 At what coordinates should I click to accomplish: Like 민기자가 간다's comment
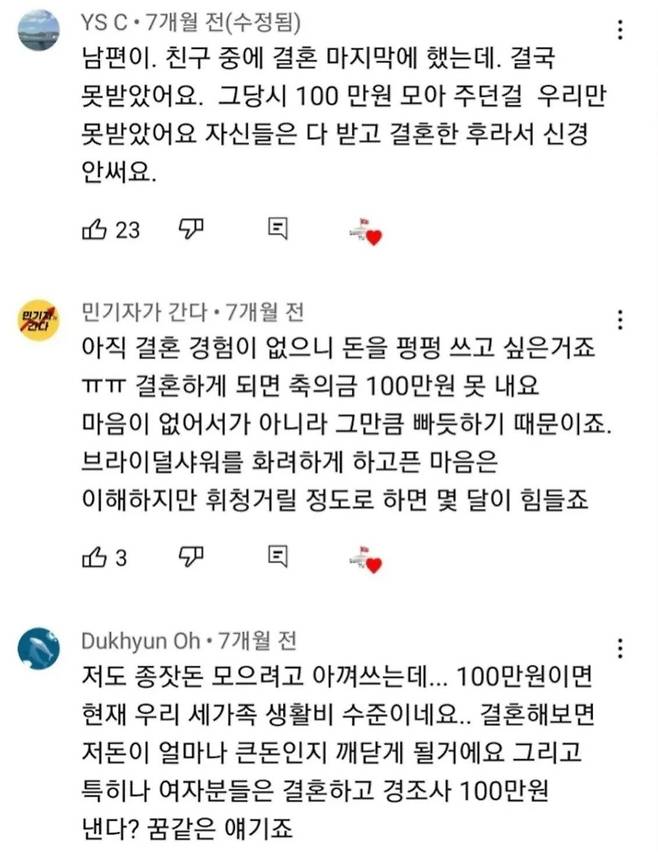pyautogui.click(x=93, y=558)
